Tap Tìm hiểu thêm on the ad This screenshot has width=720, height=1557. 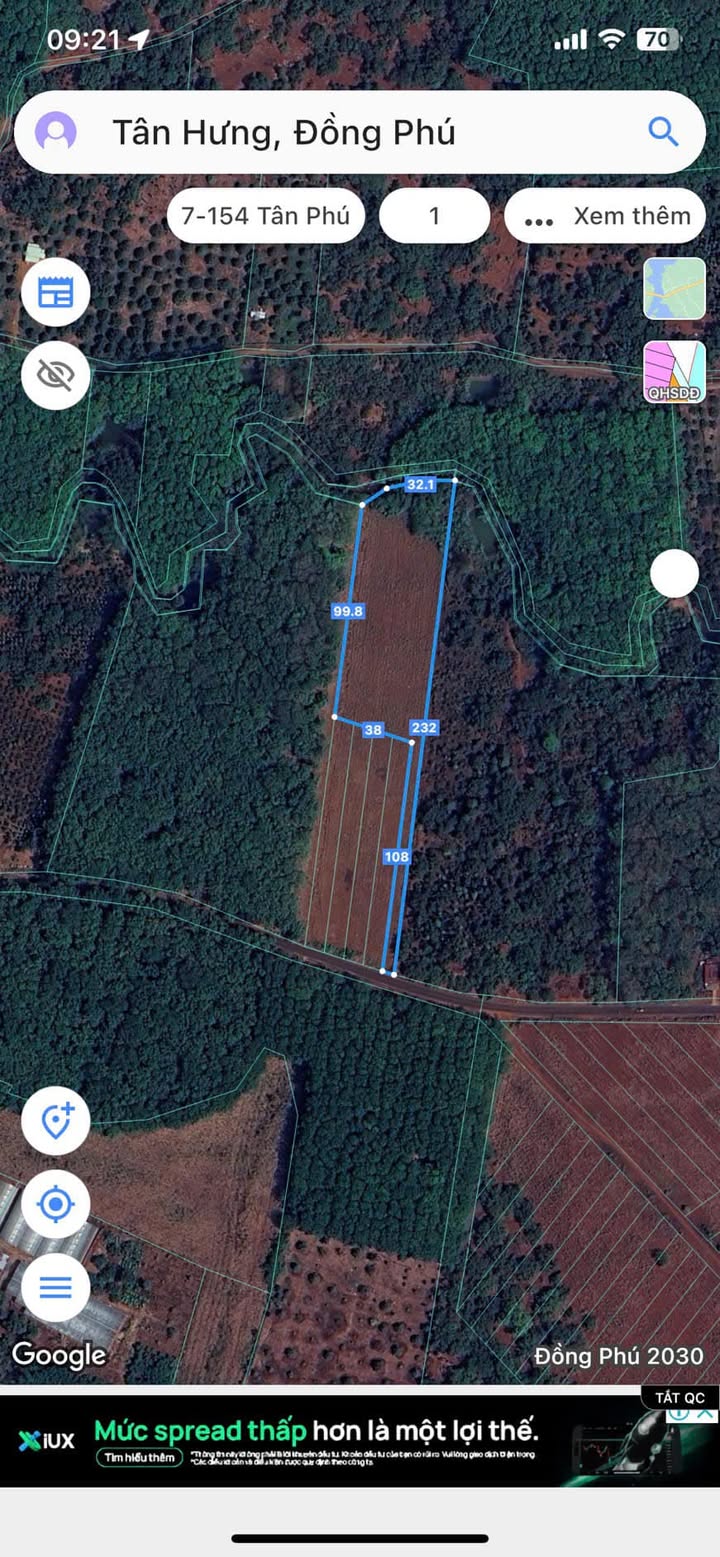coord(140,1457)
